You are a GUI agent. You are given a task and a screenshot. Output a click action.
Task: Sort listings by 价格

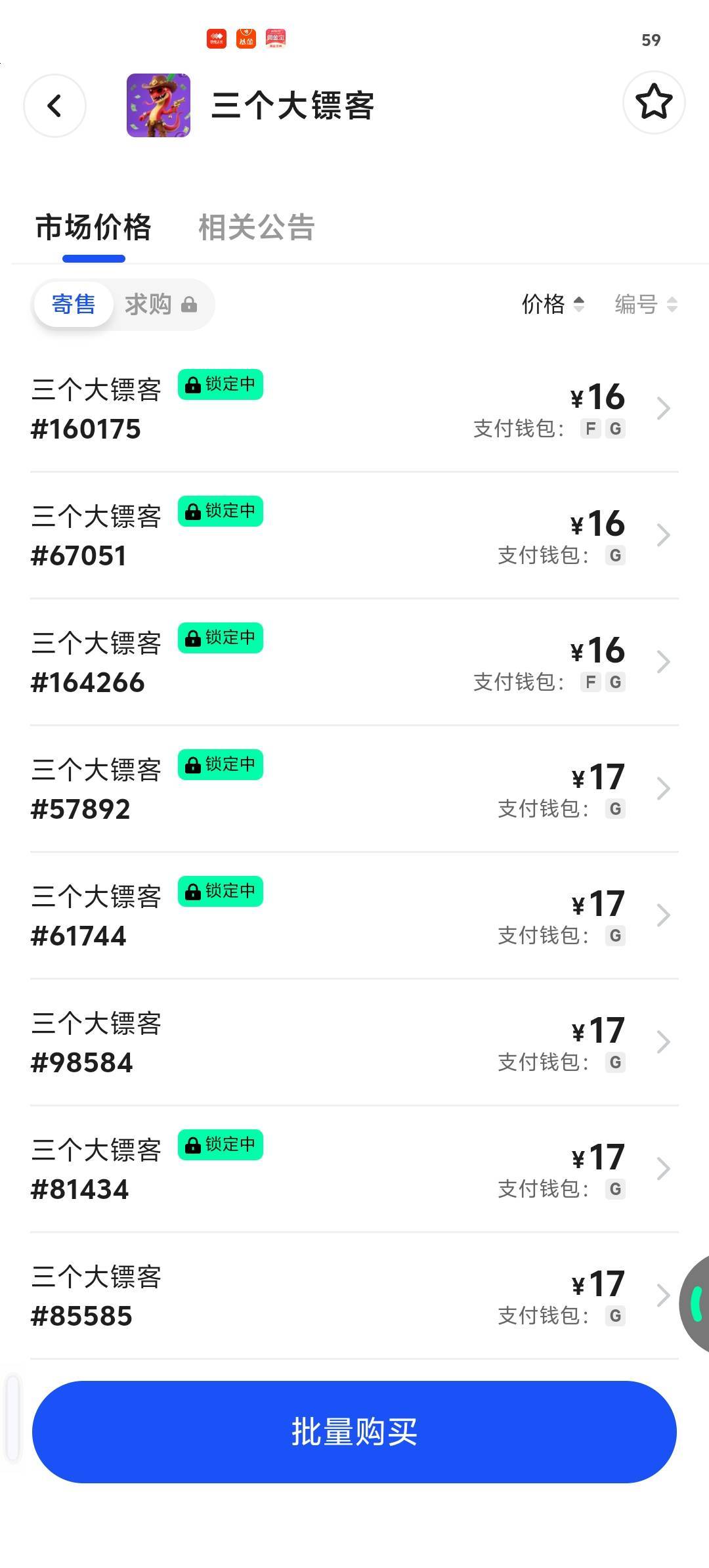[x=552, y=304]
